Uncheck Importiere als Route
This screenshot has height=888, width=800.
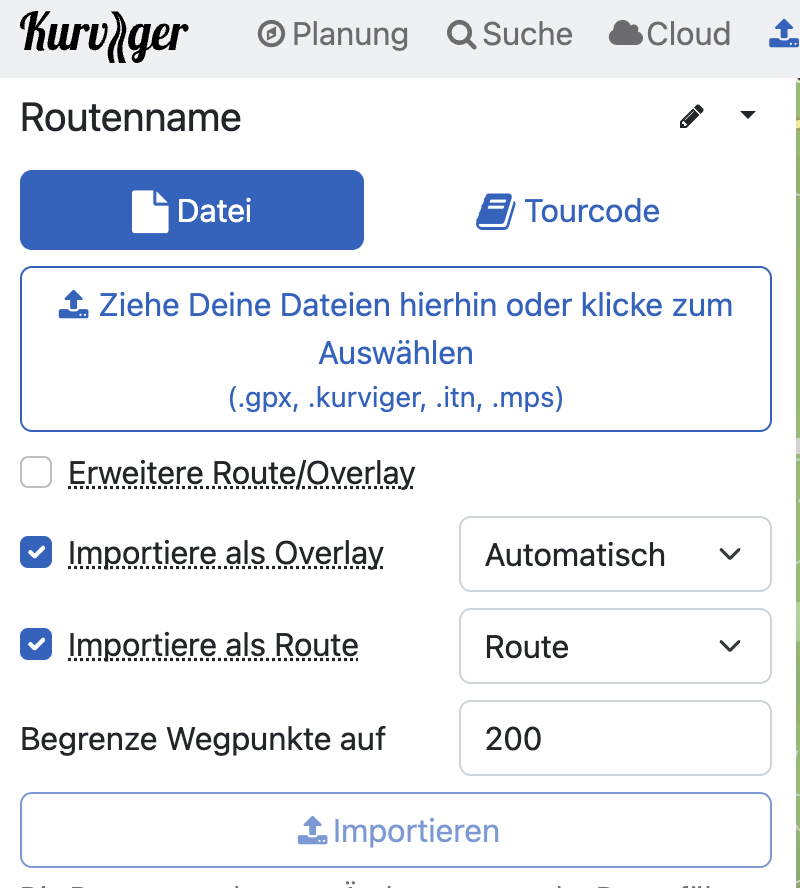[x=36, y=645]
